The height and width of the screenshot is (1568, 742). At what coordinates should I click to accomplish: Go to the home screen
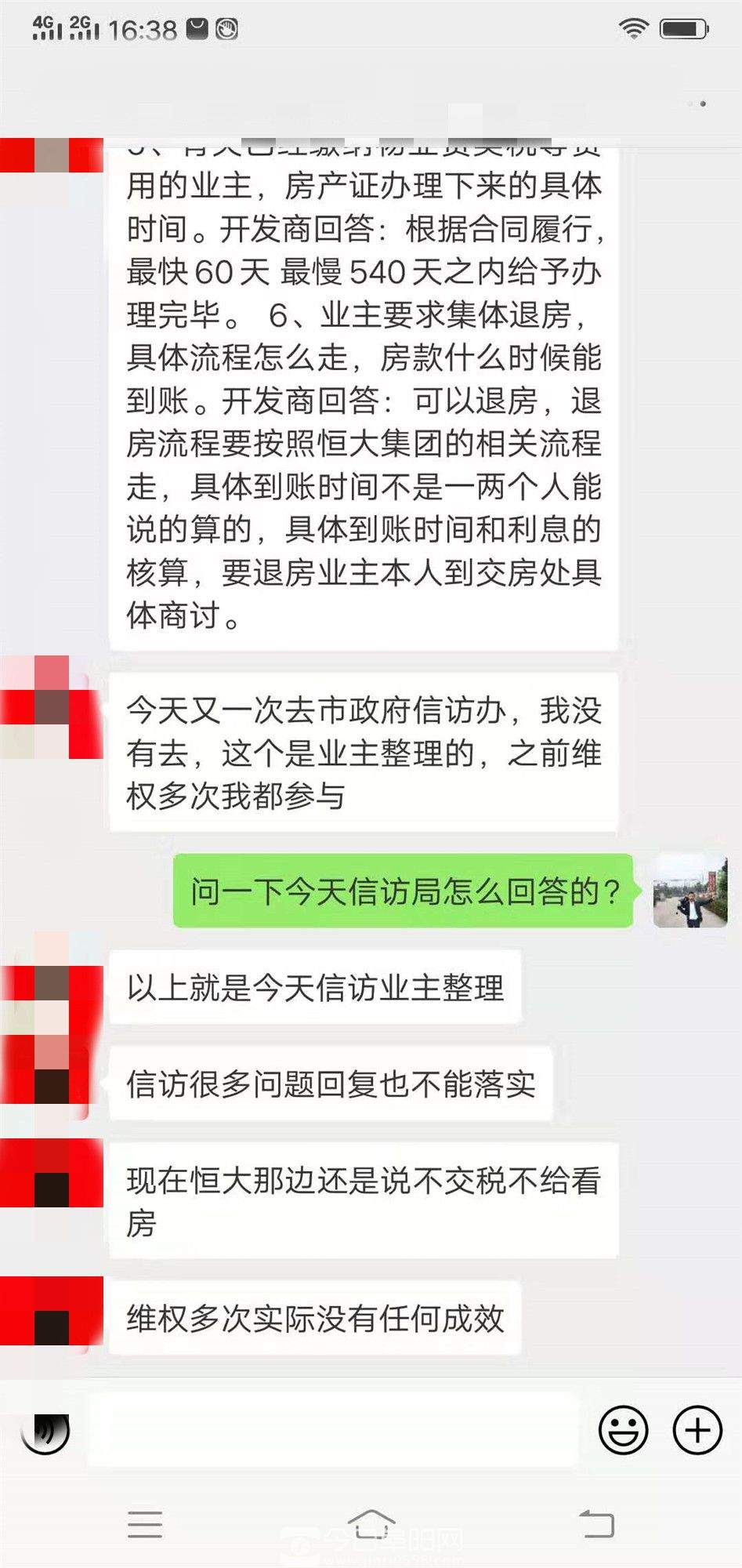[371, 1524]
